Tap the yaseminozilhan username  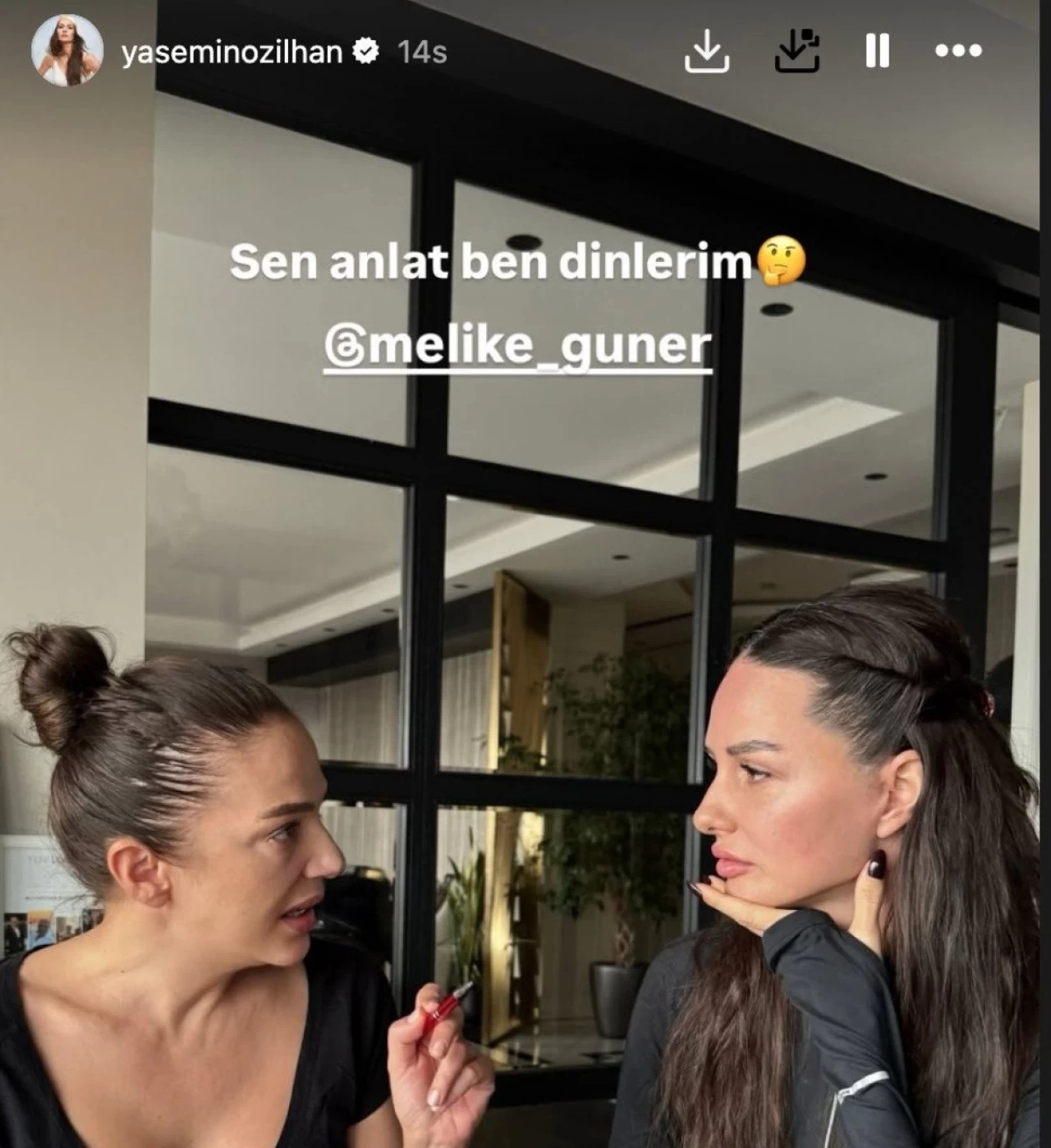(x=232, y=53)
